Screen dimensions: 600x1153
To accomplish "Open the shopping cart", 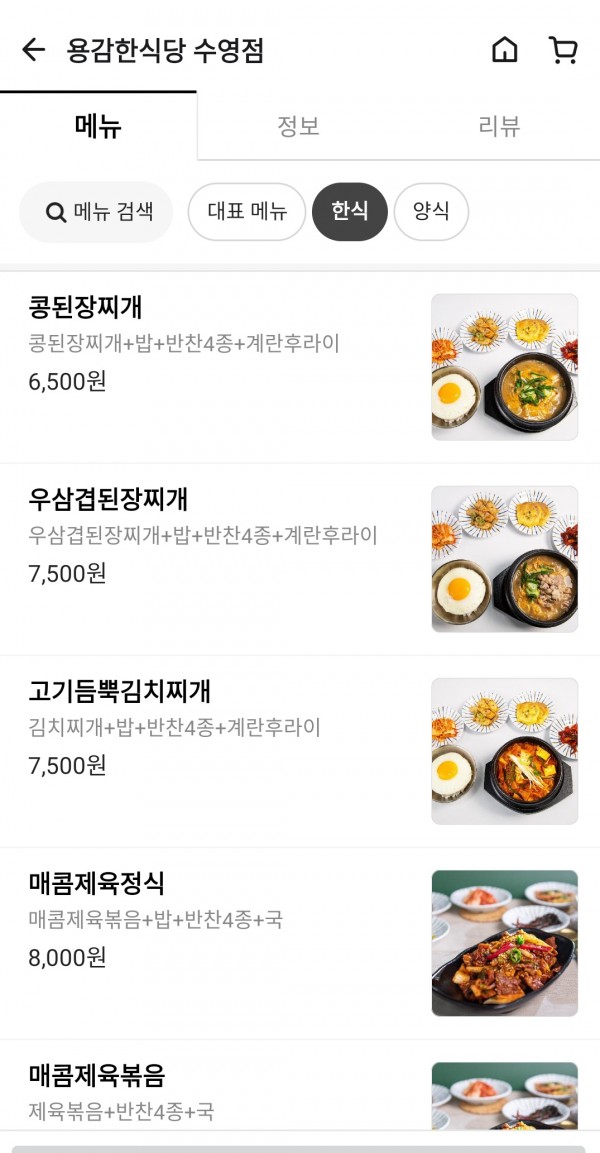I will tap(563, 50).
